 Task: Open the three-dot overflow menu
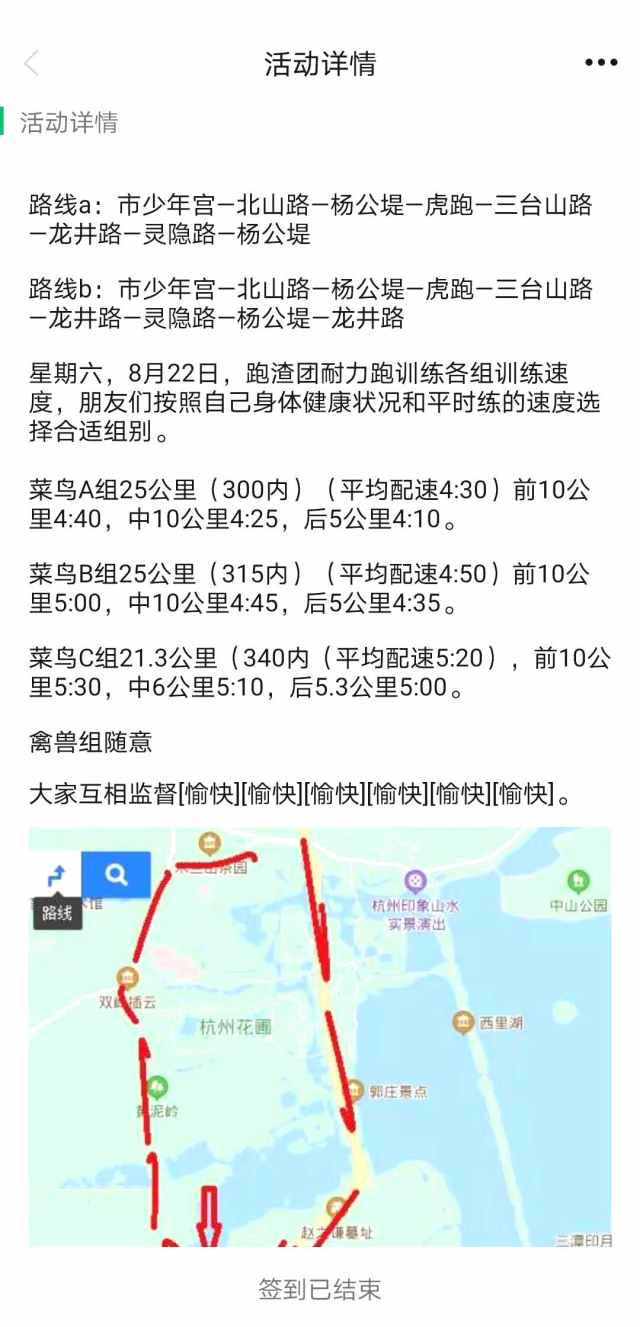click(601, 63)
